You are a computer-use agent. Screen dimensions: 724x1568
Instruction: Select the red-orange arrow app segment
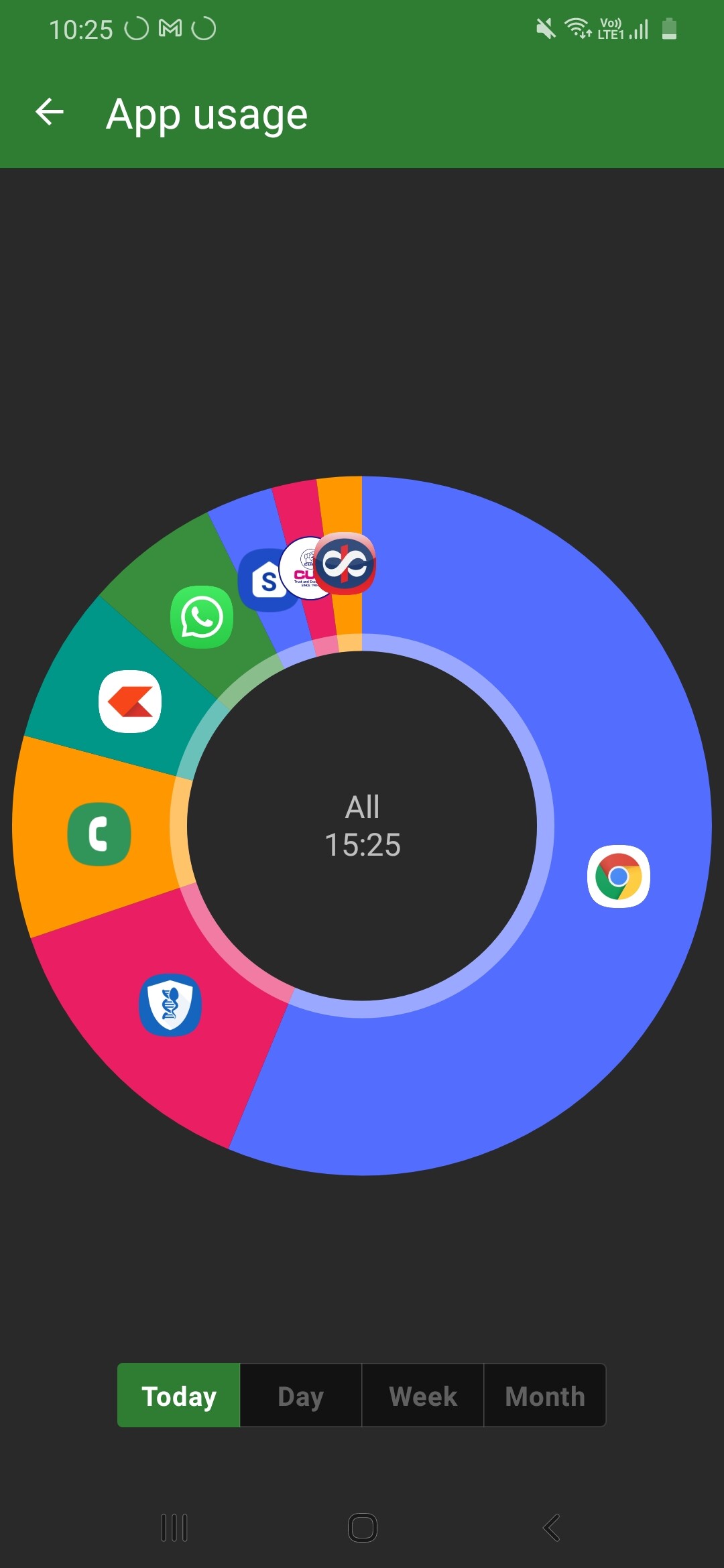(130, 702)
